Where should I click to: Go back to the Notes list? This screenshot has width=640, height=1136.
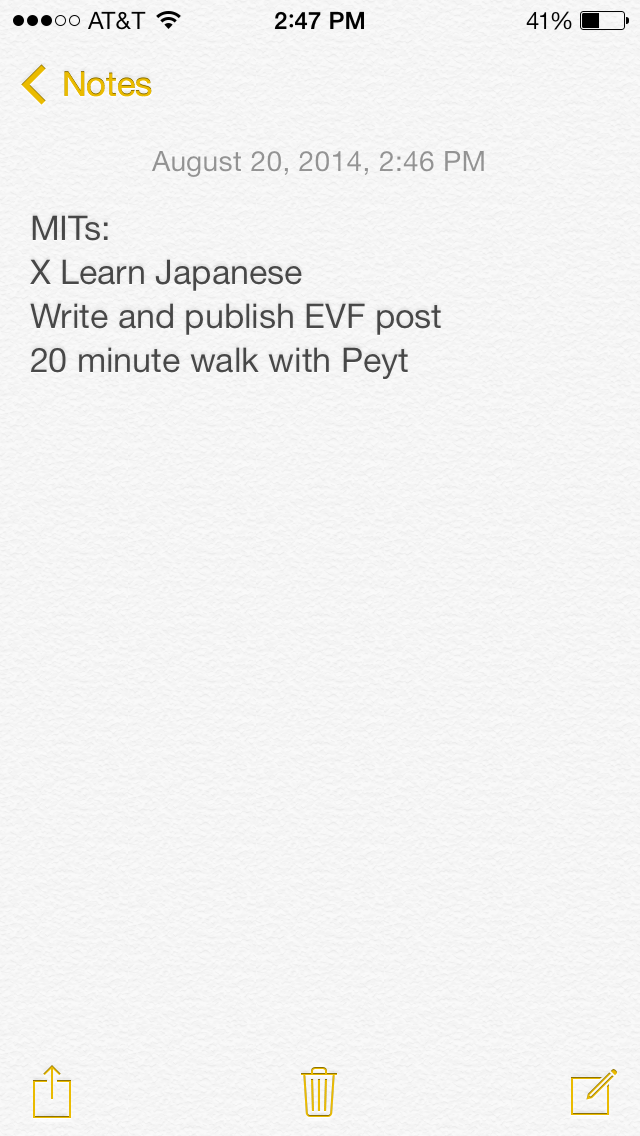[x=86, y=84]
